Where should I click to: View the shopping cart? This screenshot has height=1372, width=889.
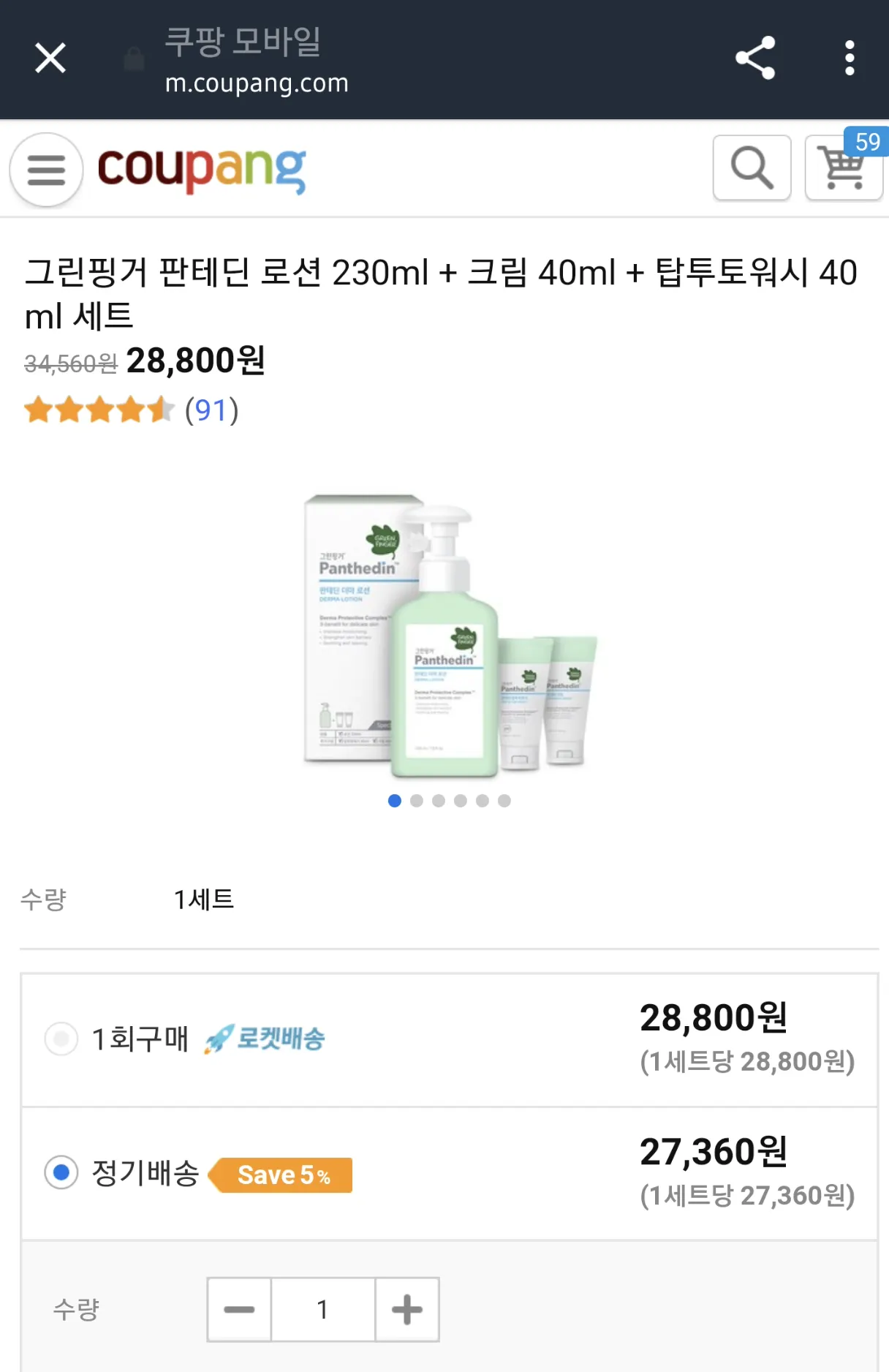click(x=843, y=167)
